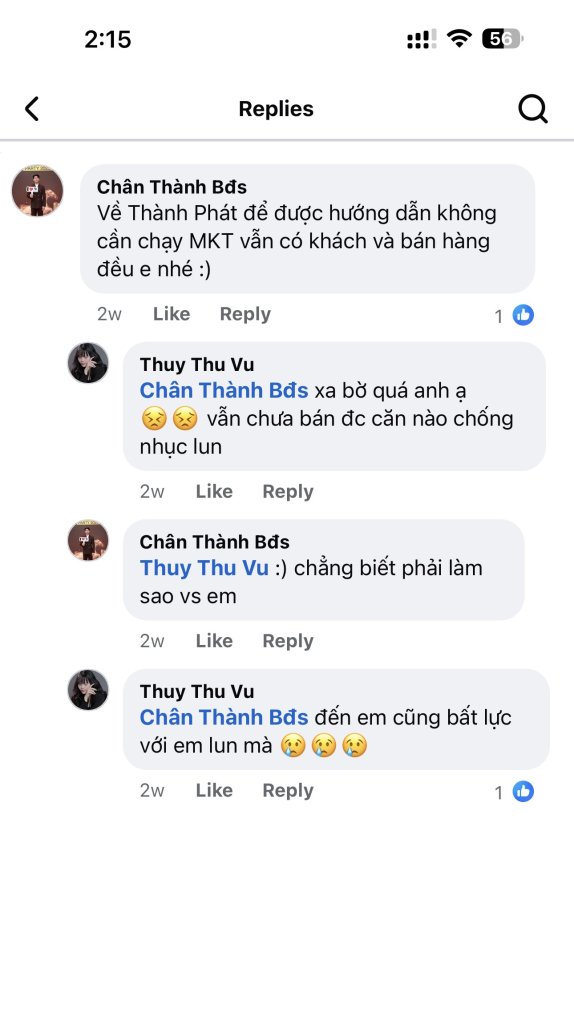Reply to Thuy Thu Vu's "xa bờ quá" comment
The width and height of the screenshot is (574, 1024).
click(288, 492)
